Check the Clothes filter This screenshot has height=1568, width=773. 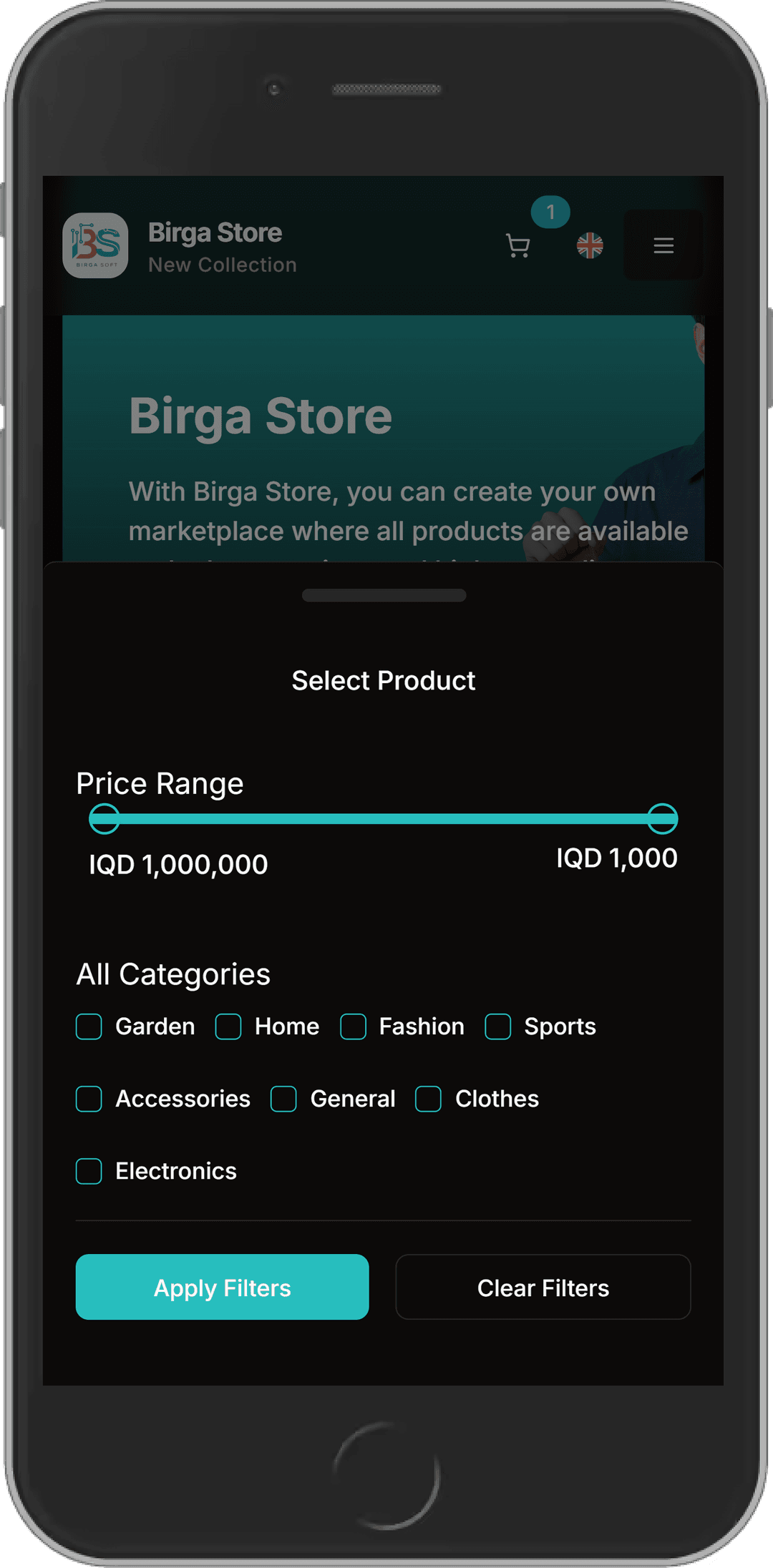coord(427,1099)
